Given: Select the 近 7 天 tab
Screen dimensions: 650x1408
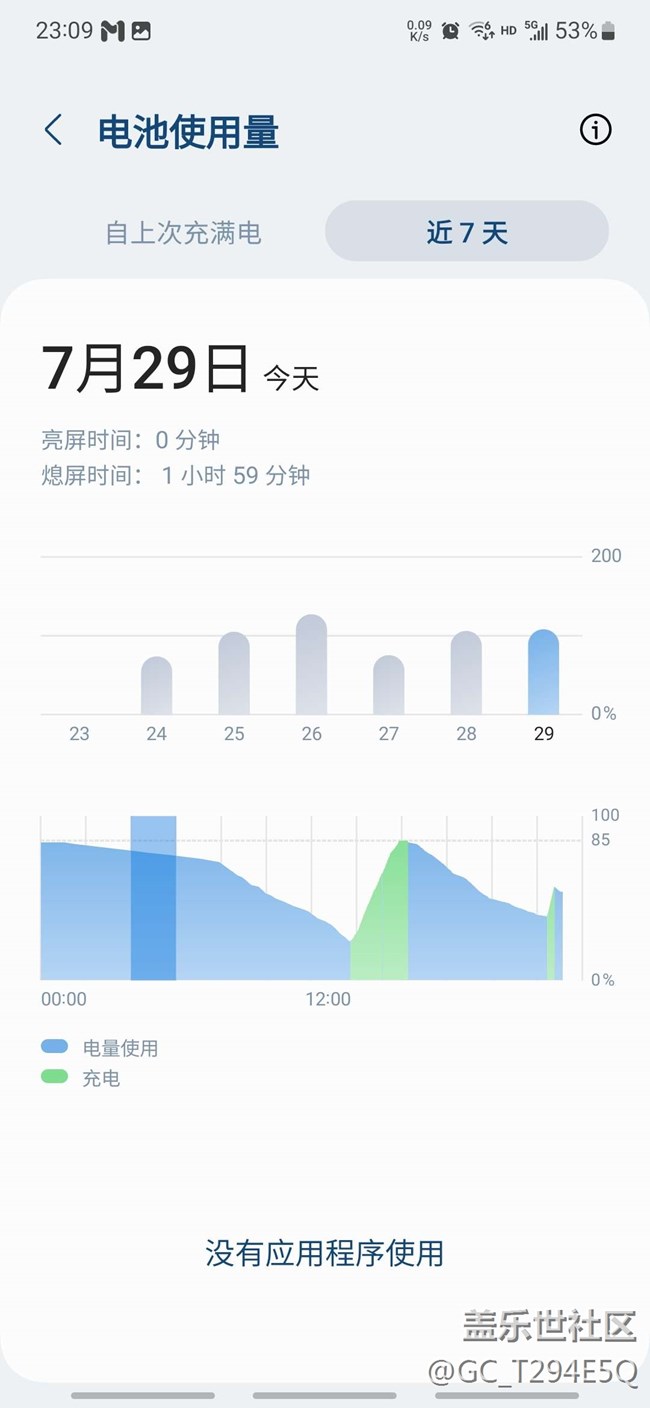Looking at the screenshot, I should (x=467, y=233).
